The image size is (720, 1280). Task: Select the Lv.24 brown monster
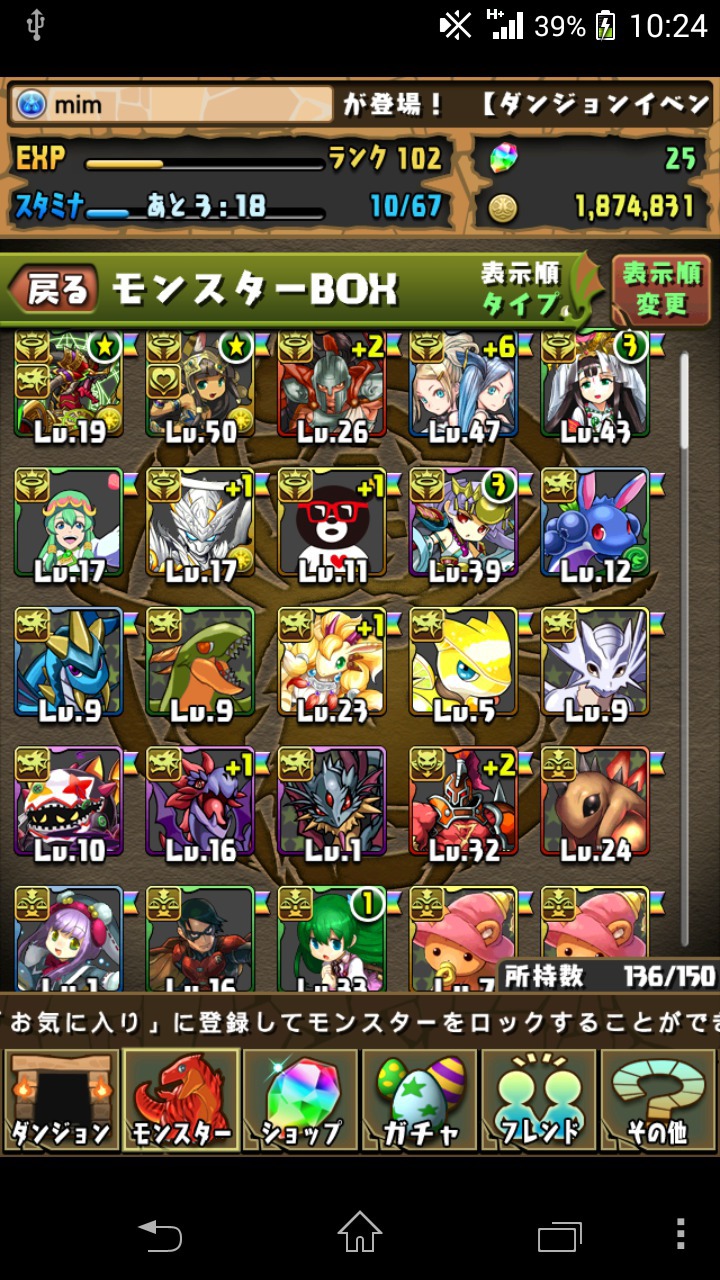[595, 803]
